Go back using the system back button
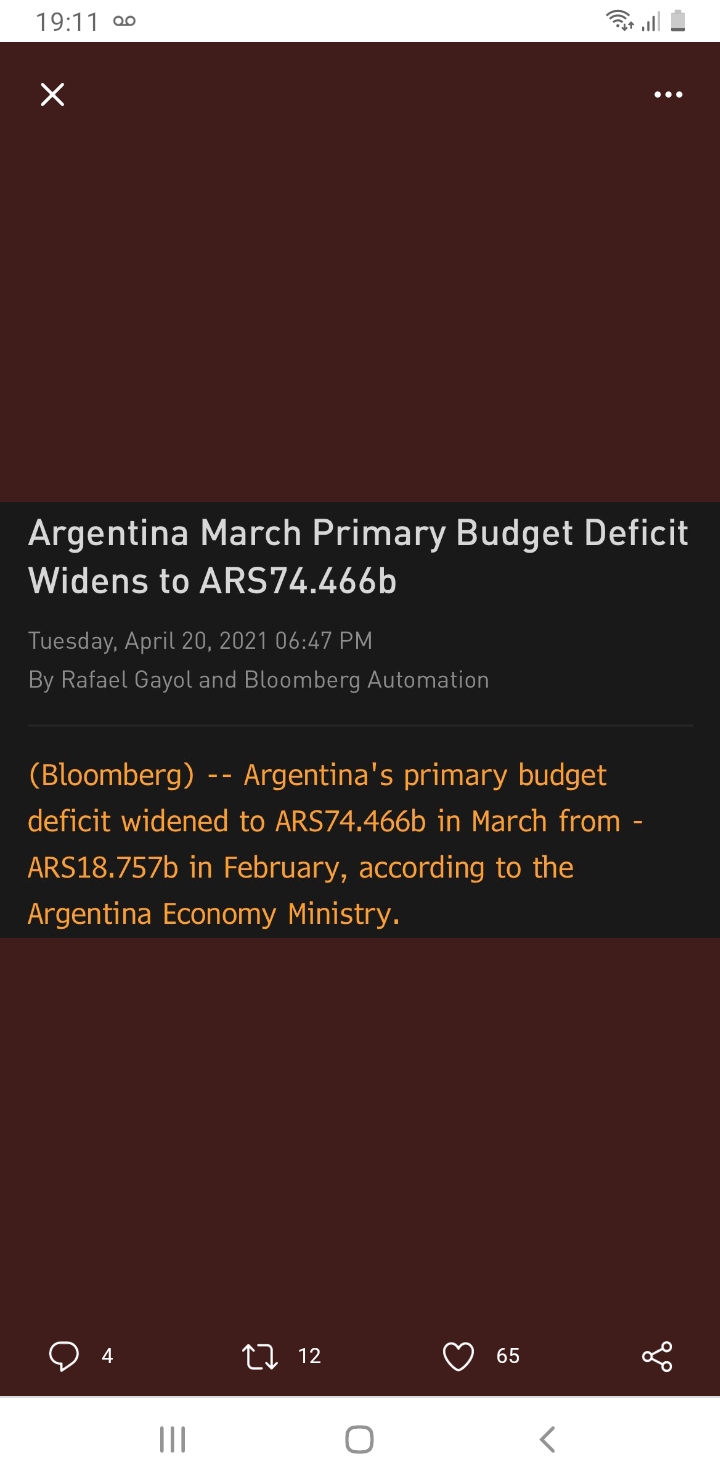Screen dimensions: 720x1480 547,1439
